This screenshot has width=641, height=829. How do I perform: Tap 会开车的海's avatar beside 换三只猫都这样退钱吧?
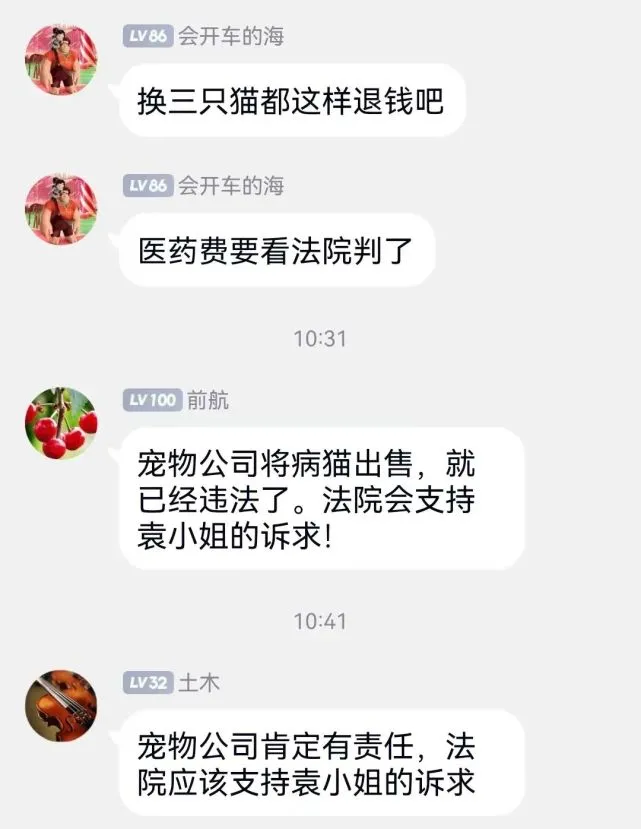pyautogui.click(x=61, y=60)
